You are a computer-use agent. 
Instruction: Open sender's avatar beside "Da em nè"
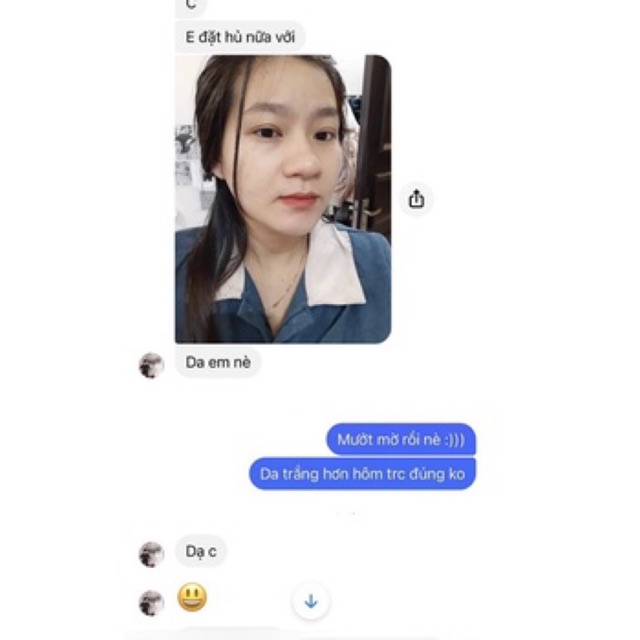(151, 365)
